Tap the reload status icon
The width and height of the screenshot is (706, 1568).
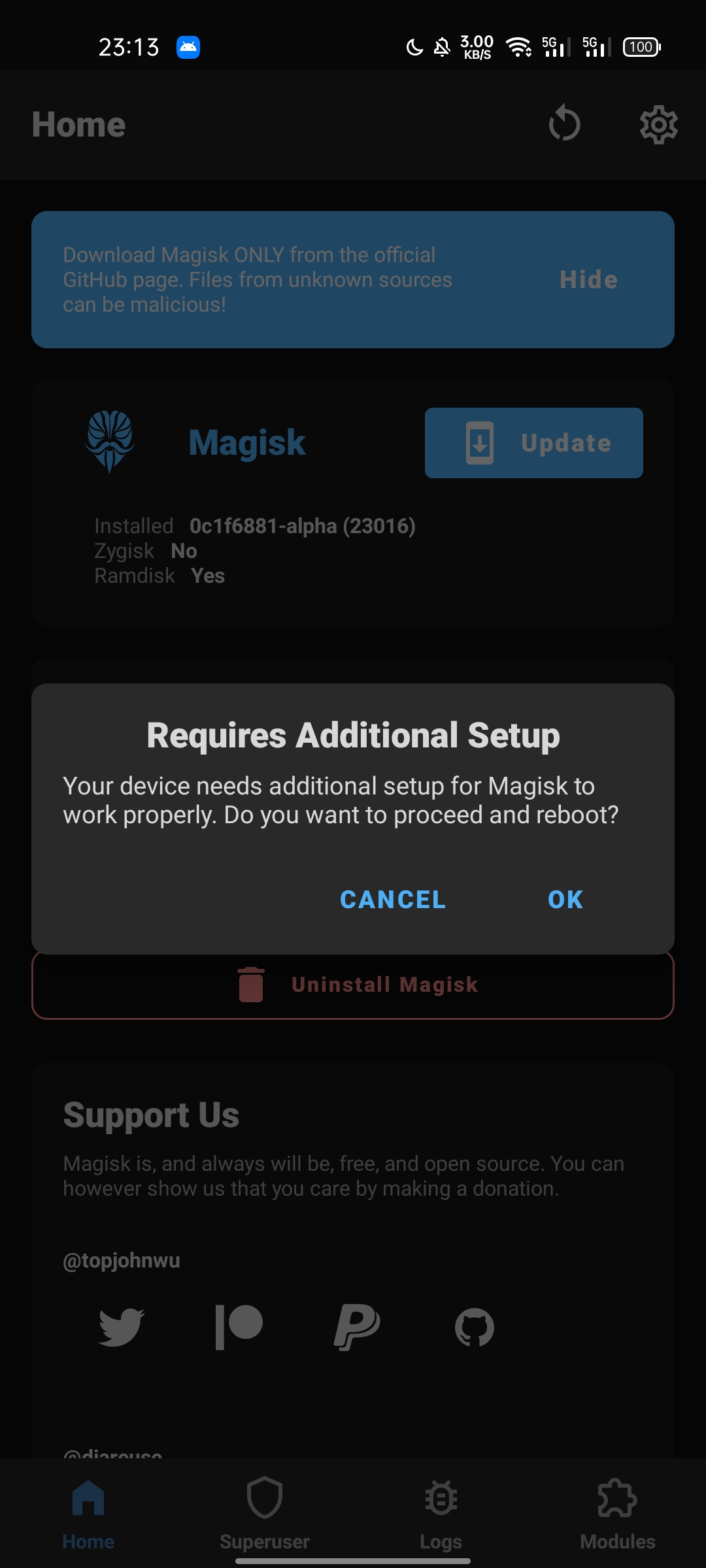click(565, 124)
